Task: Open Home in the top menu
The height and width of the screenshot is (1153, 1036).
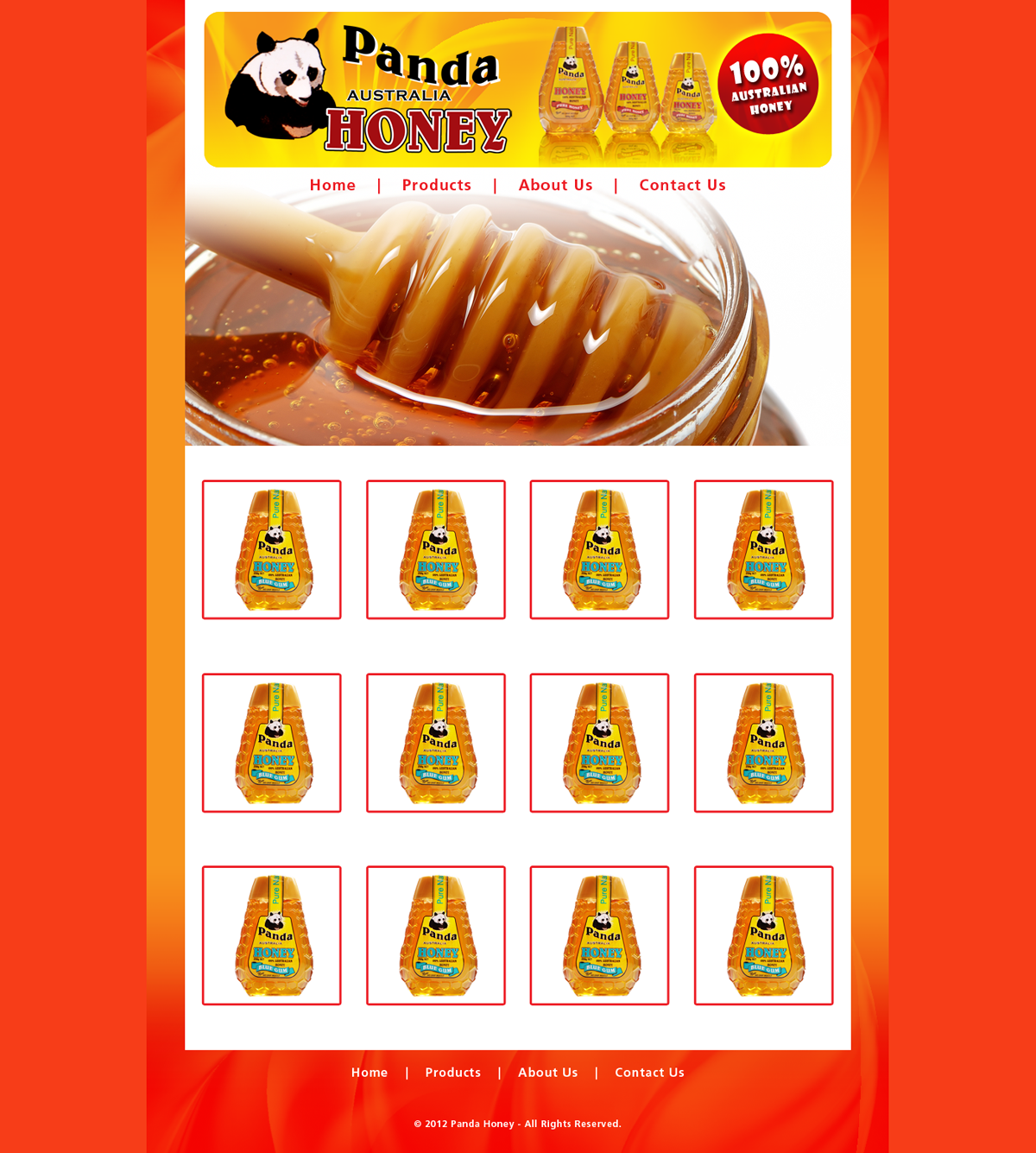Action: tap(332, 185)
